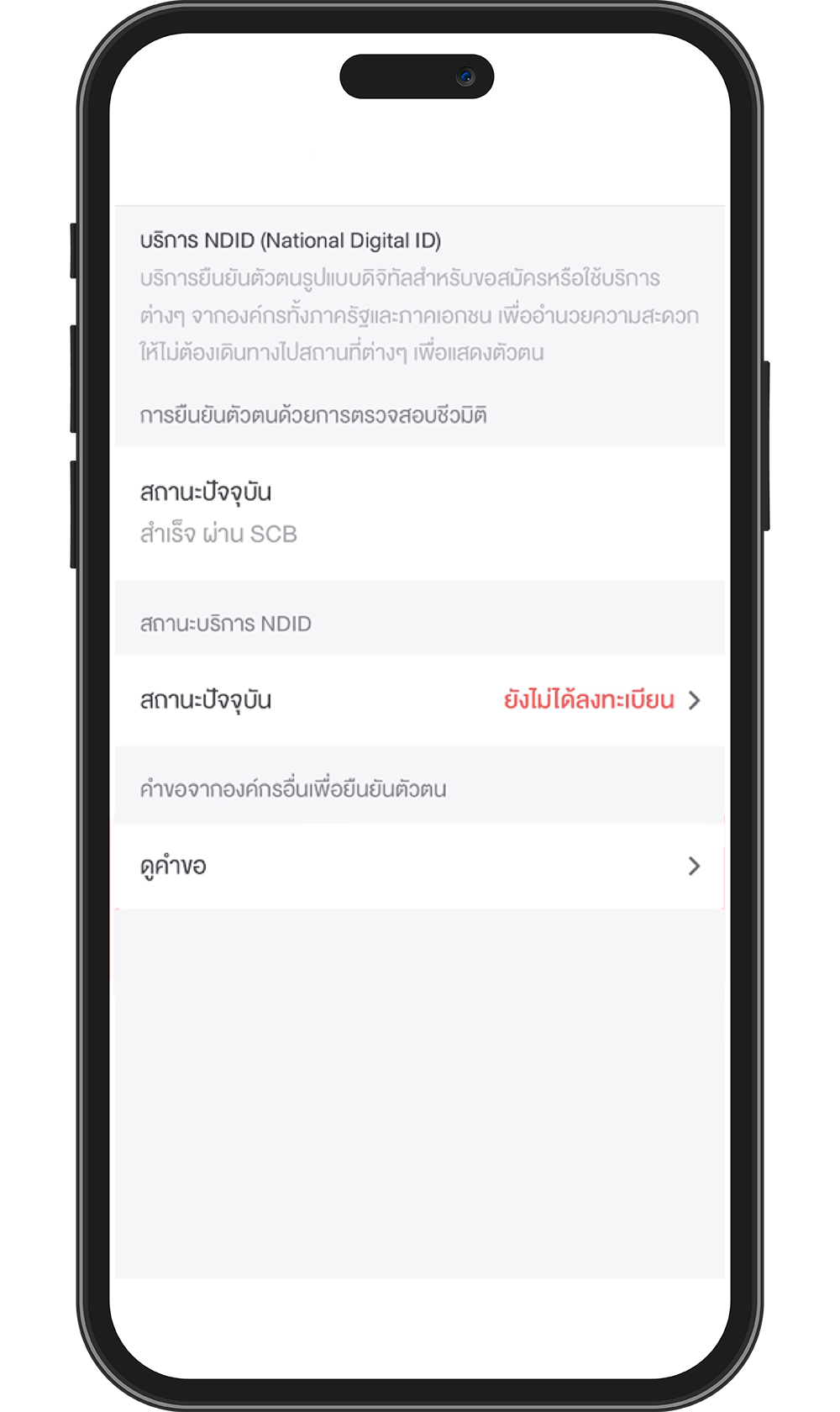Open the NDID status row showing ยังไม่ได้ลงทะเบียน

(420, 700)
